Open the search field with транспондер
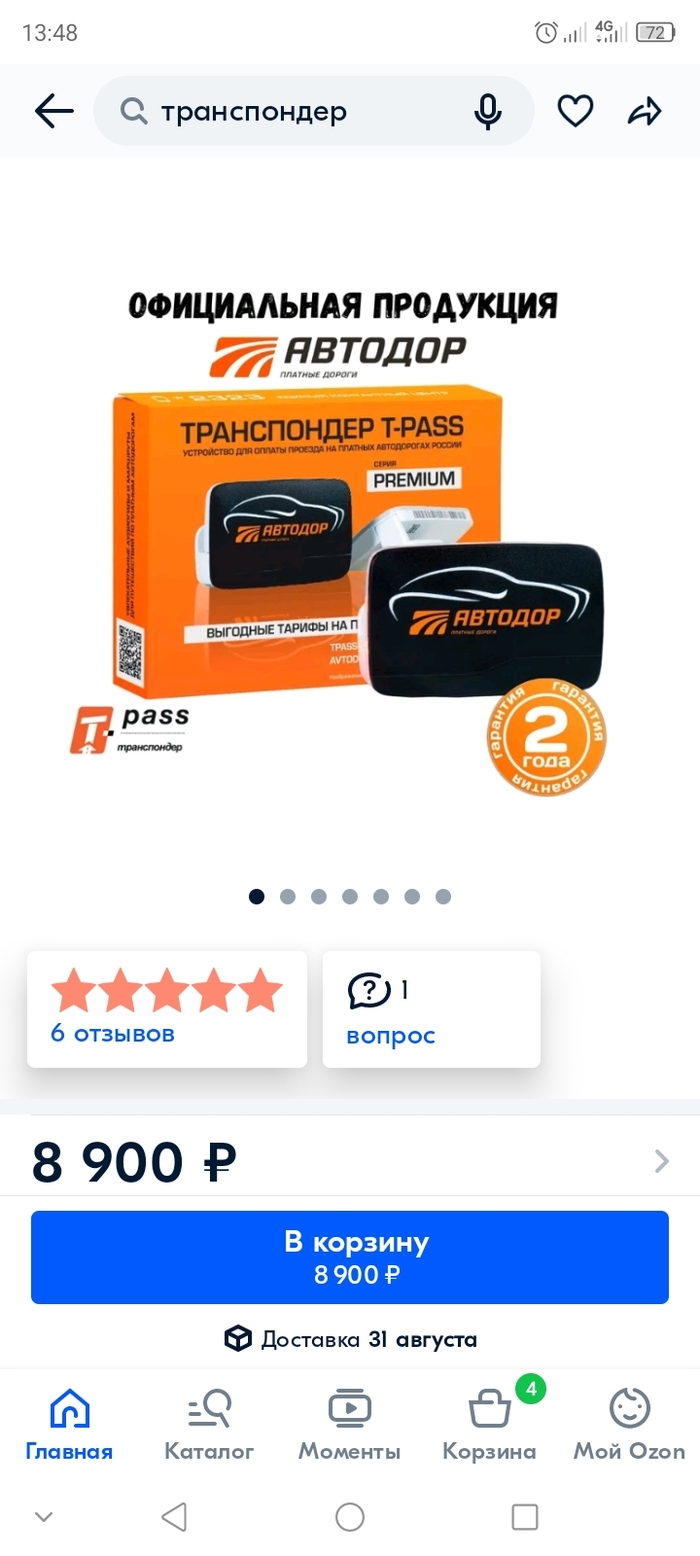 click(290, 111)
